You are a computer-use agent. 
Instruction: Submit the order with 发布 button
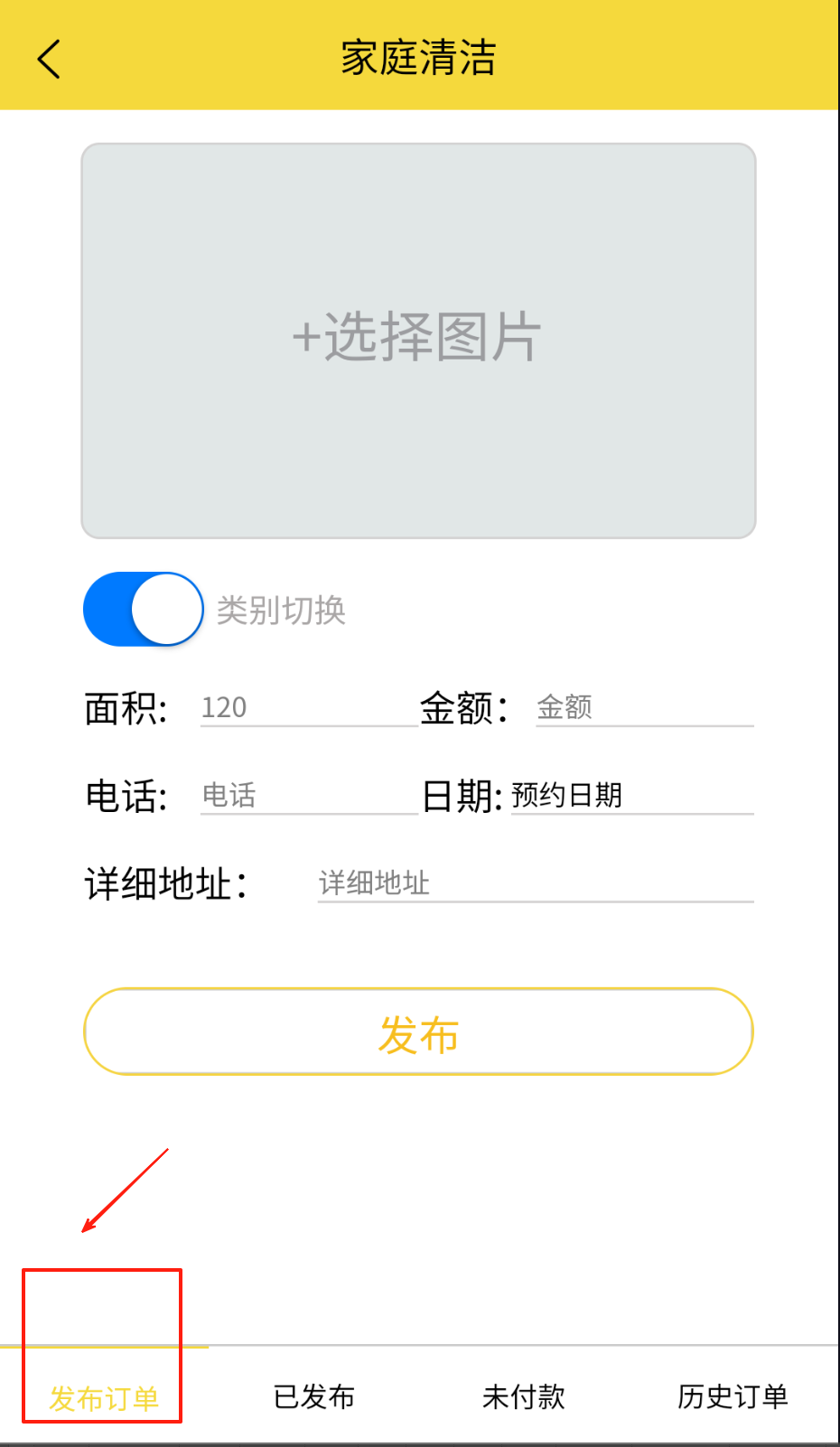point(418,1032)
